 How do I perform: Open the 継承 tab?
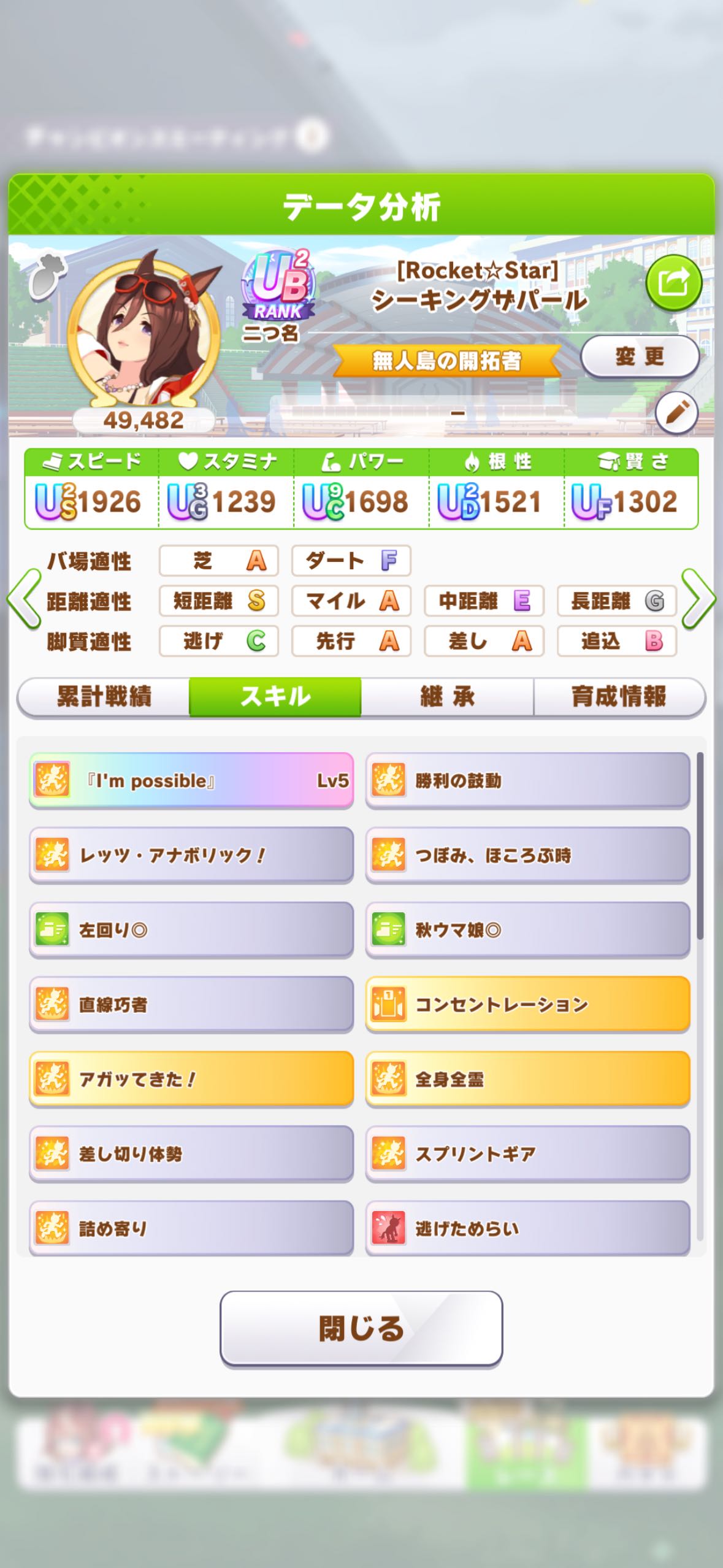pos(447,697)
